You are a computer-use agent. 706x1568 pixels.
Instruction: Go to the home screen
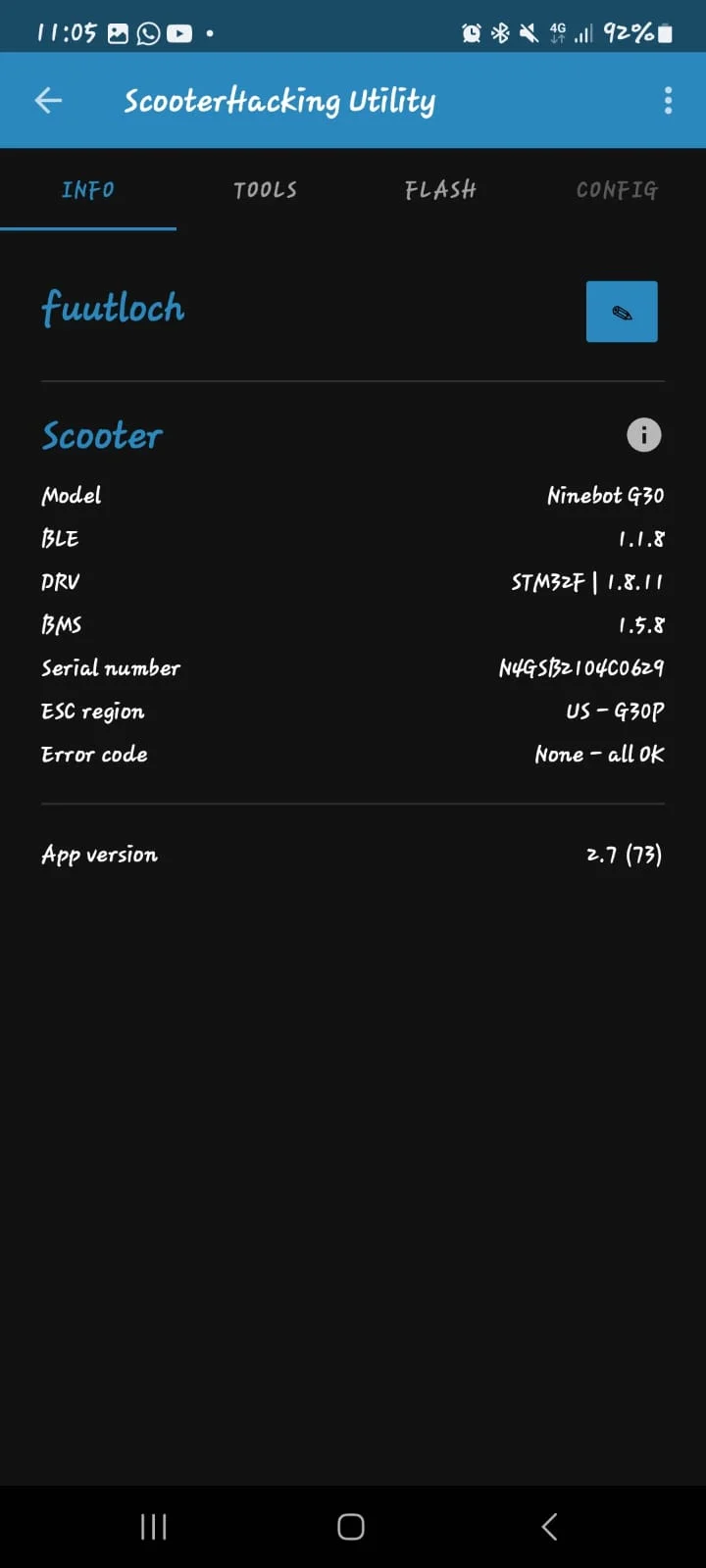click(351, 1527)
